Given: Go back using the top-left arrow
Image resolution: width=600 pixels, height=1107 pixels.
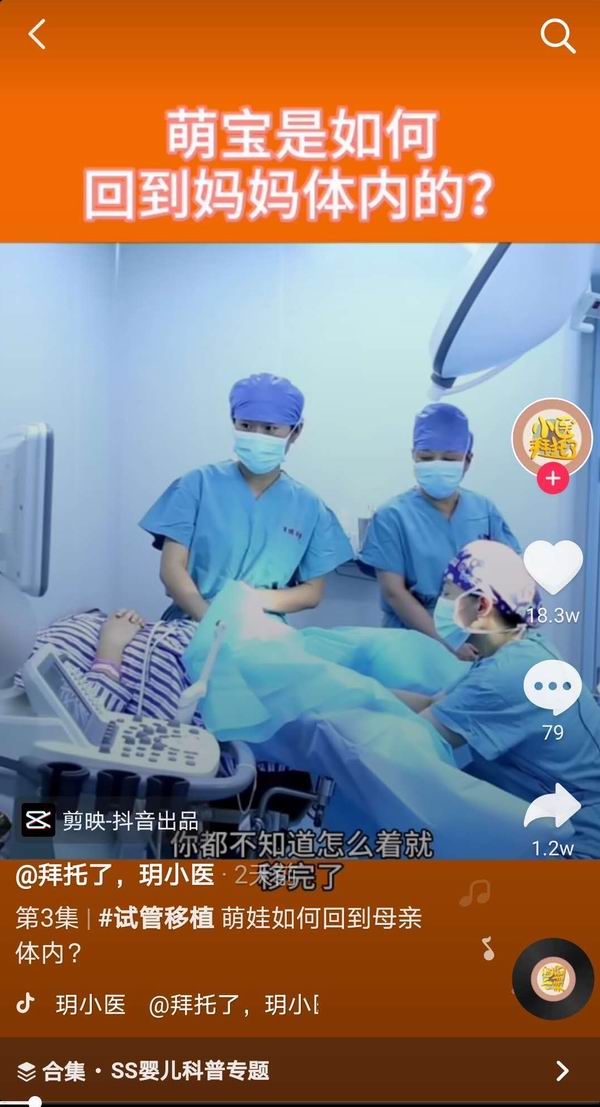Looking at the screenshot, I should (37, 35).
